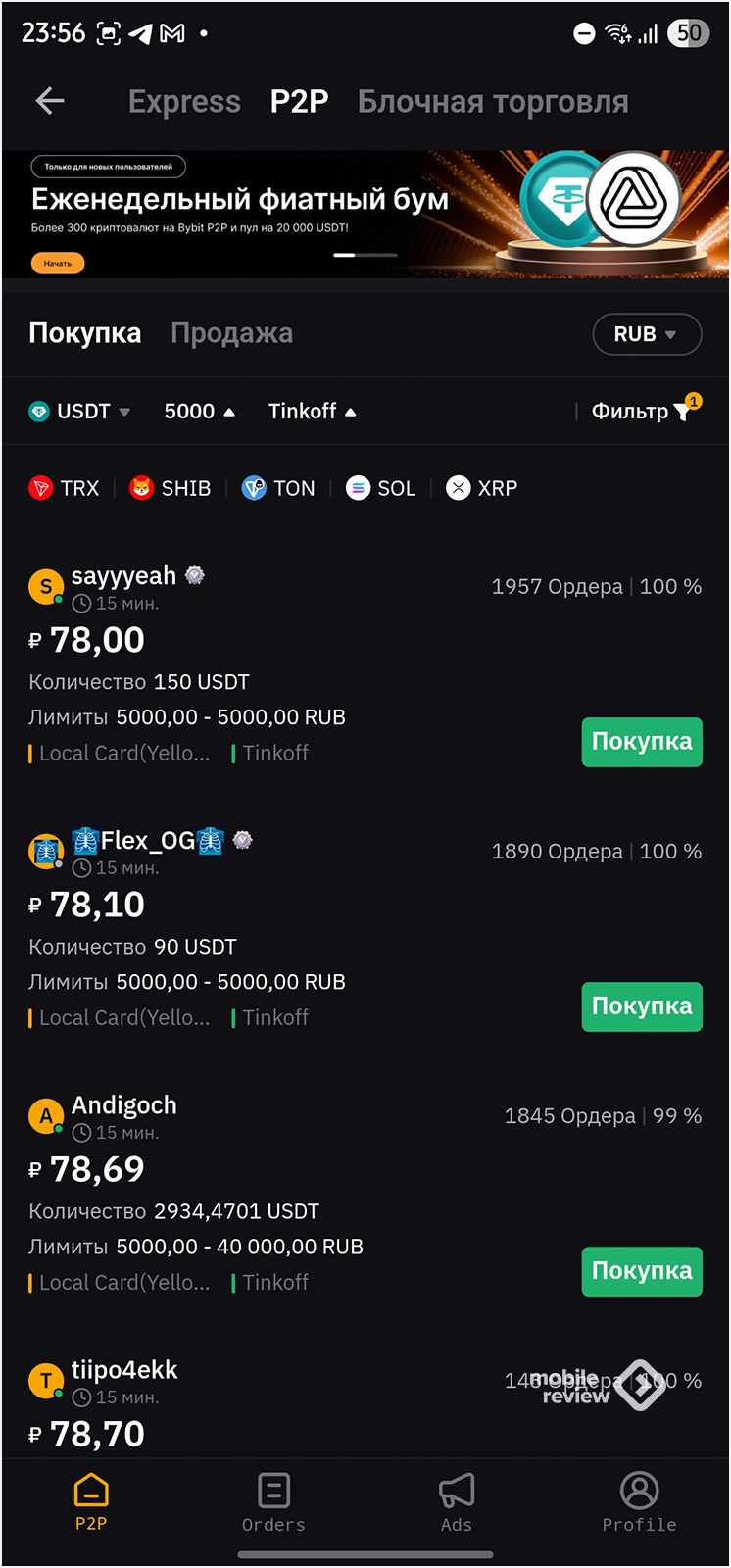Select the SOL coin chip

tap(381, 488)
